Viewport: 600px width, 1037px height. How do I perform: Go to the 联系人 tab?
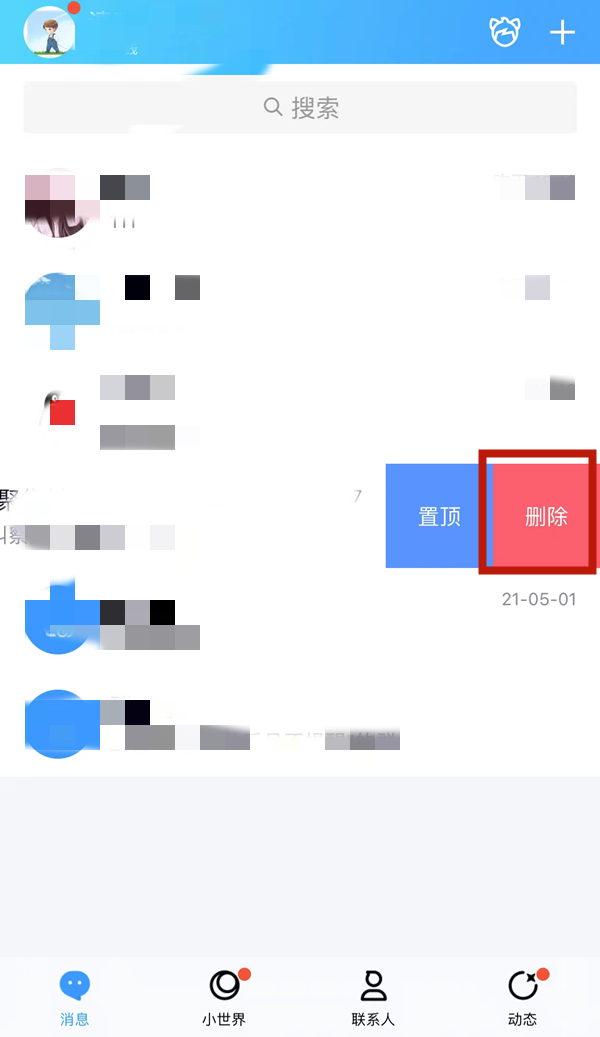point(373,997)
